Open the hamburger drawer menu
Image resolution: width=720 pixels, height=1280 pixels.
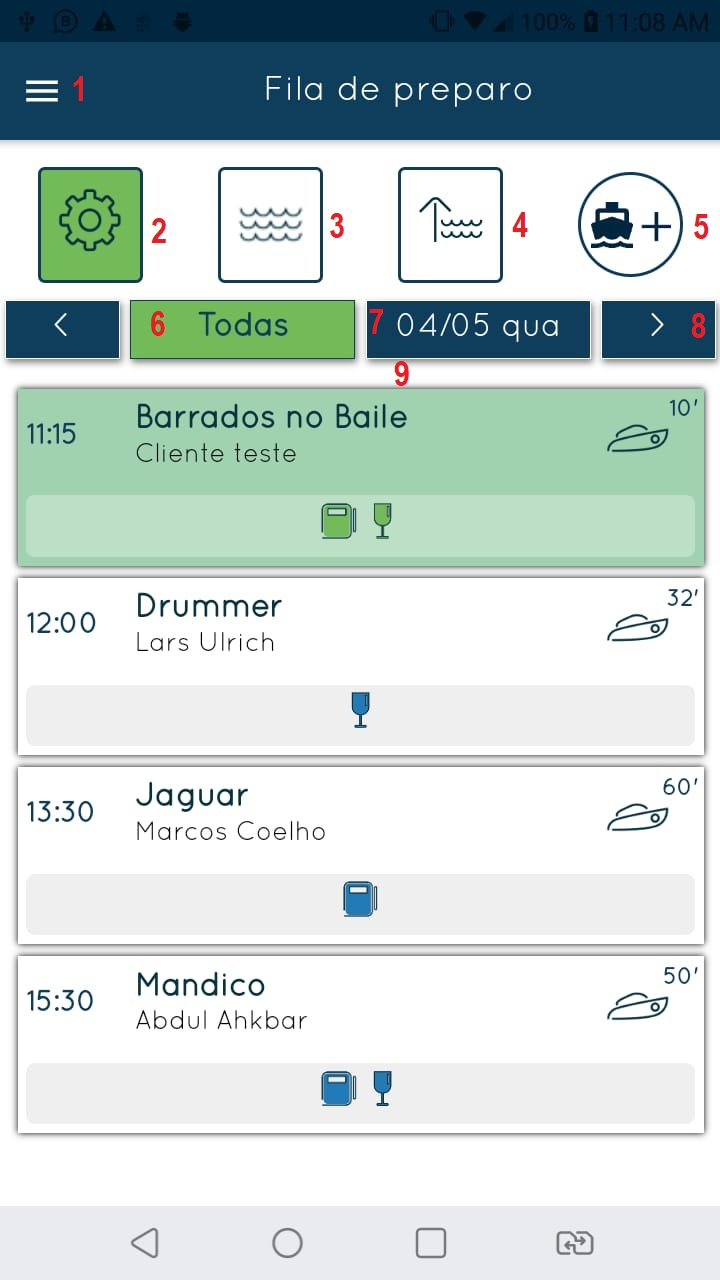pos(42,91)
